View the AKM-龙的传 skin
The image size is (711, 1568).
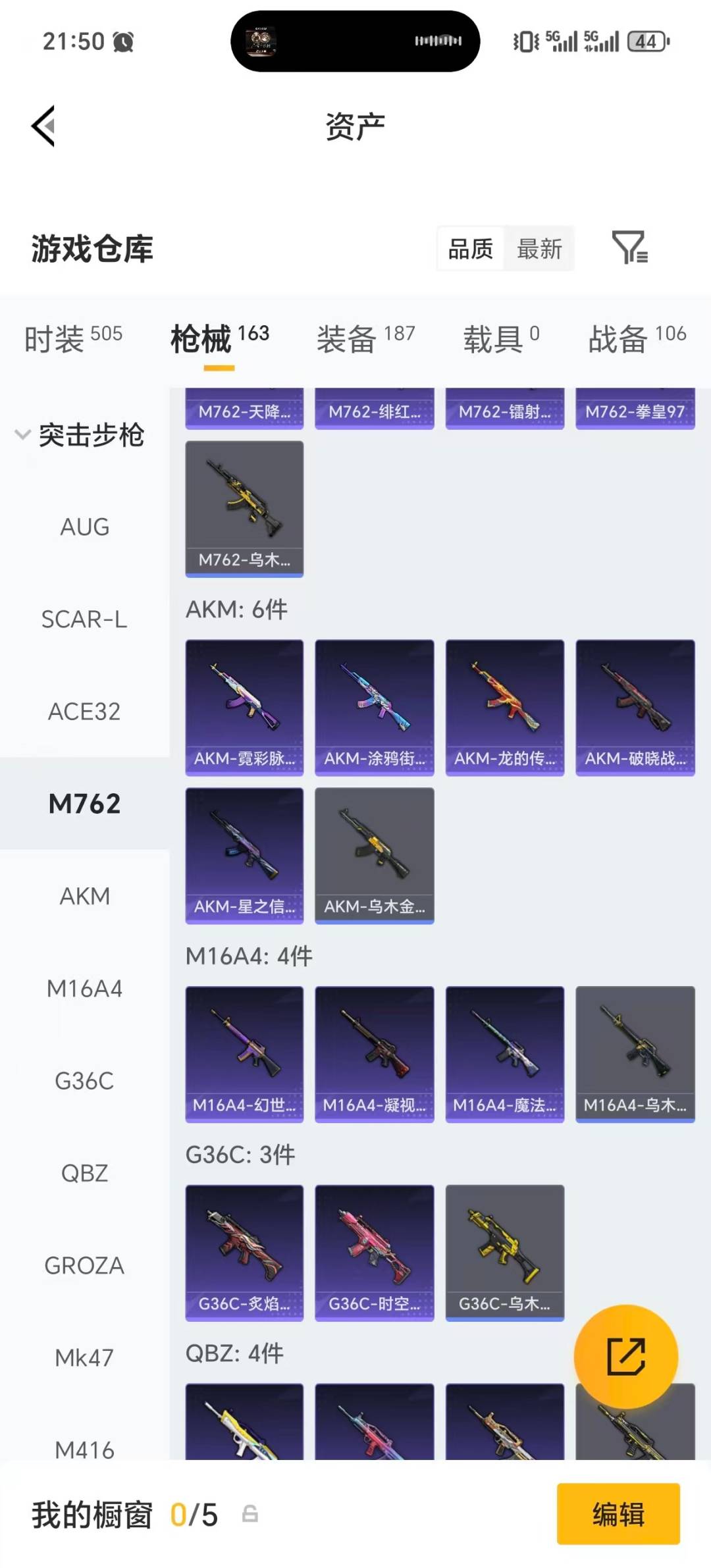pyautogui.click(x=504, y=707)
